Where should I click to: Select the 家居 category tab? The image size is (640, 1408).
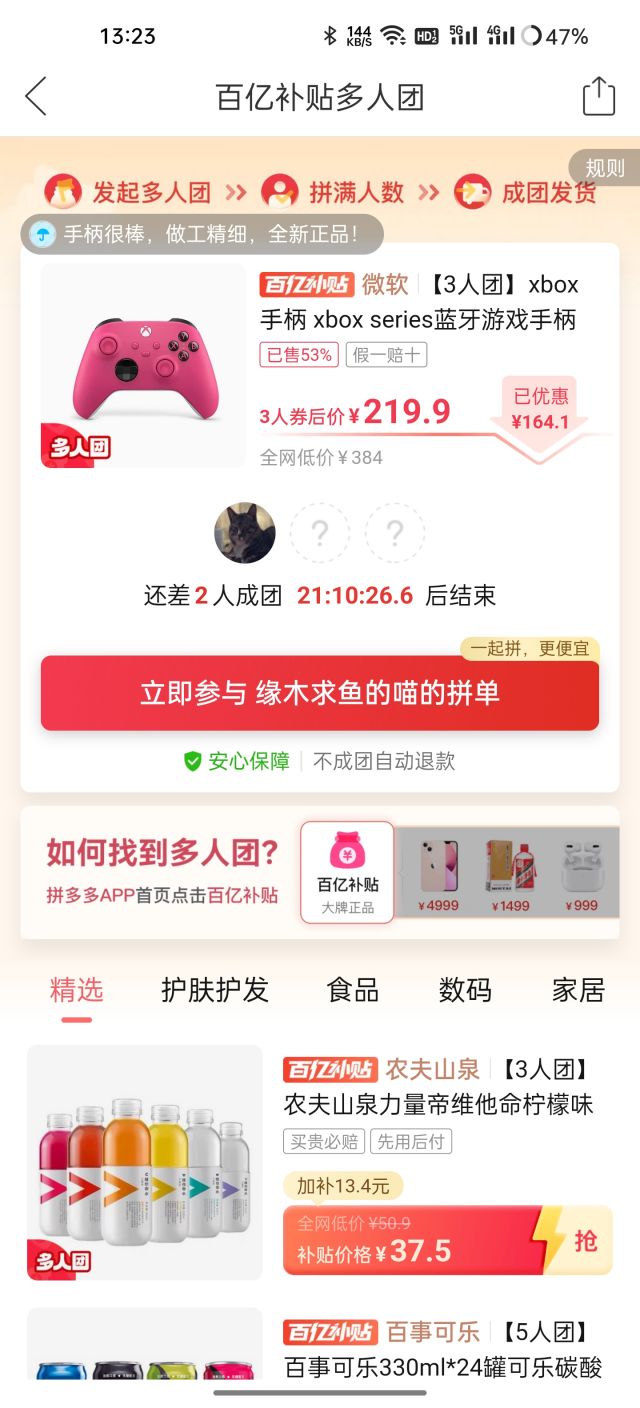(579, 990)
